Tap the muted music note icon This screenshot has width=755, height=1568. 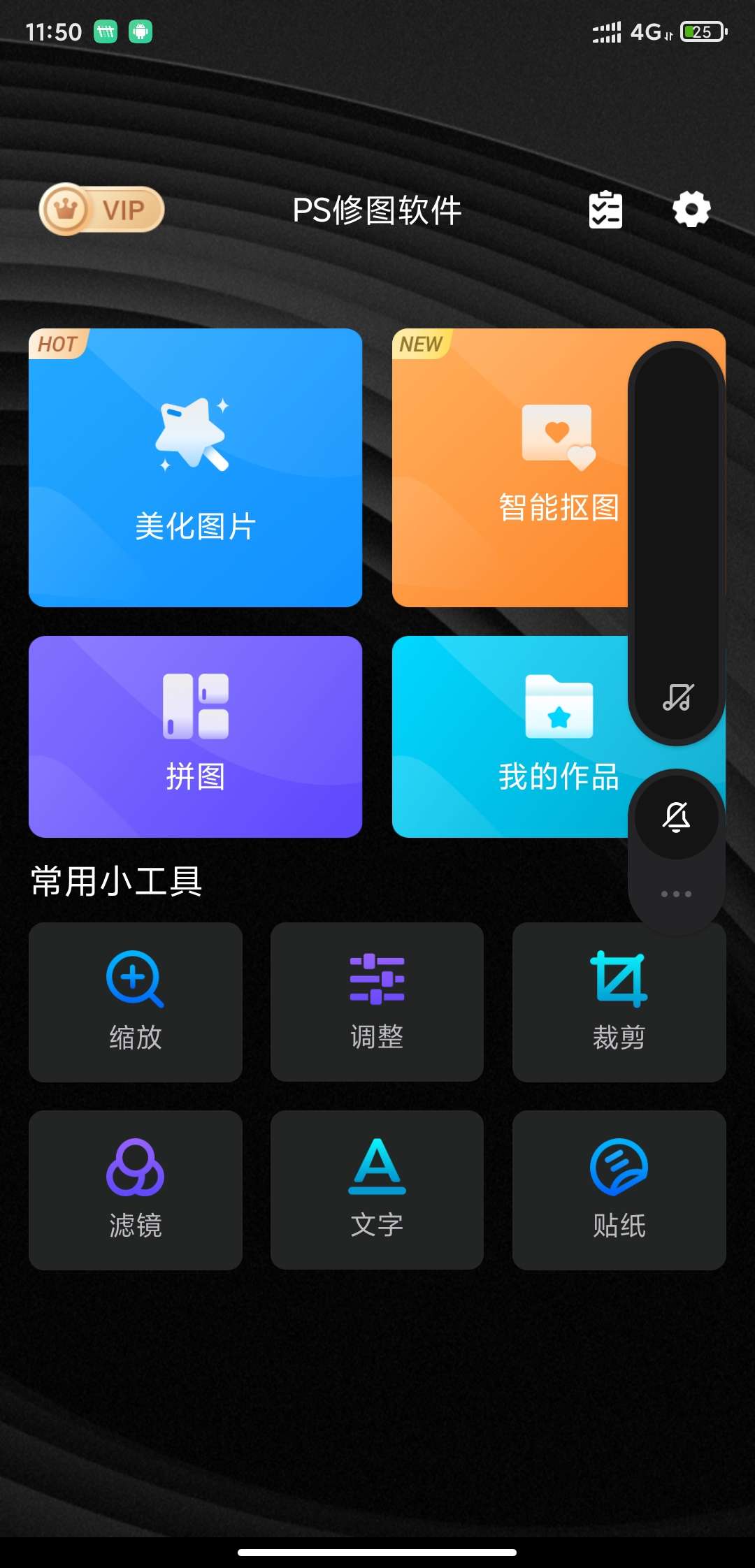tap(677, 697)
